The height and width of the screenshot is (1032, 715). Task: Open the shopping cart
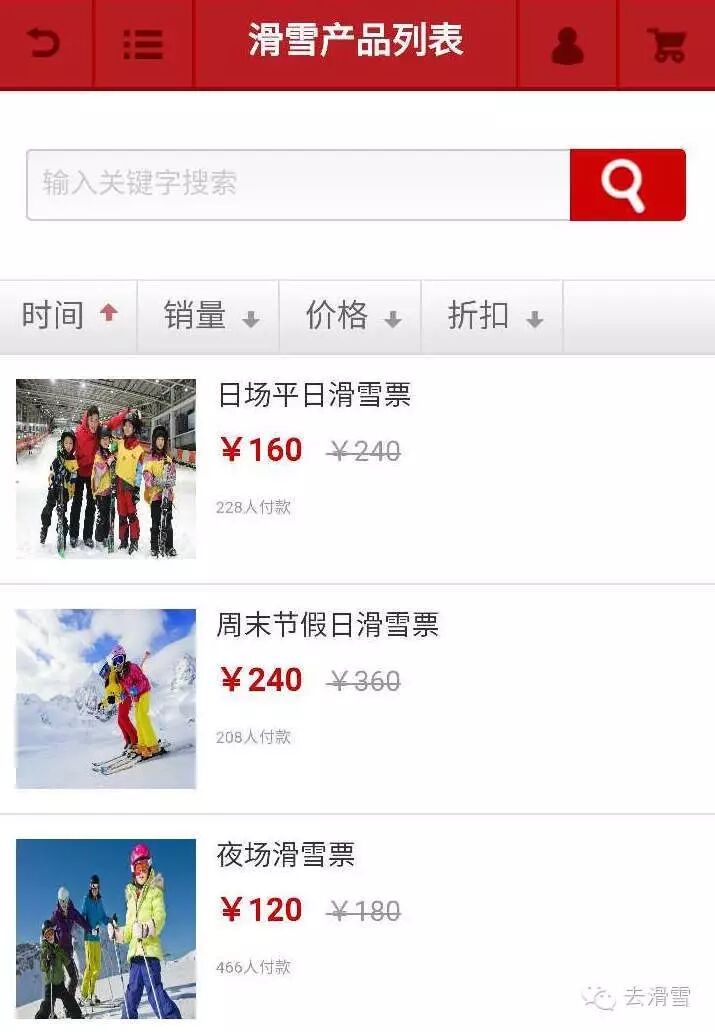click(x=666, y=44)
